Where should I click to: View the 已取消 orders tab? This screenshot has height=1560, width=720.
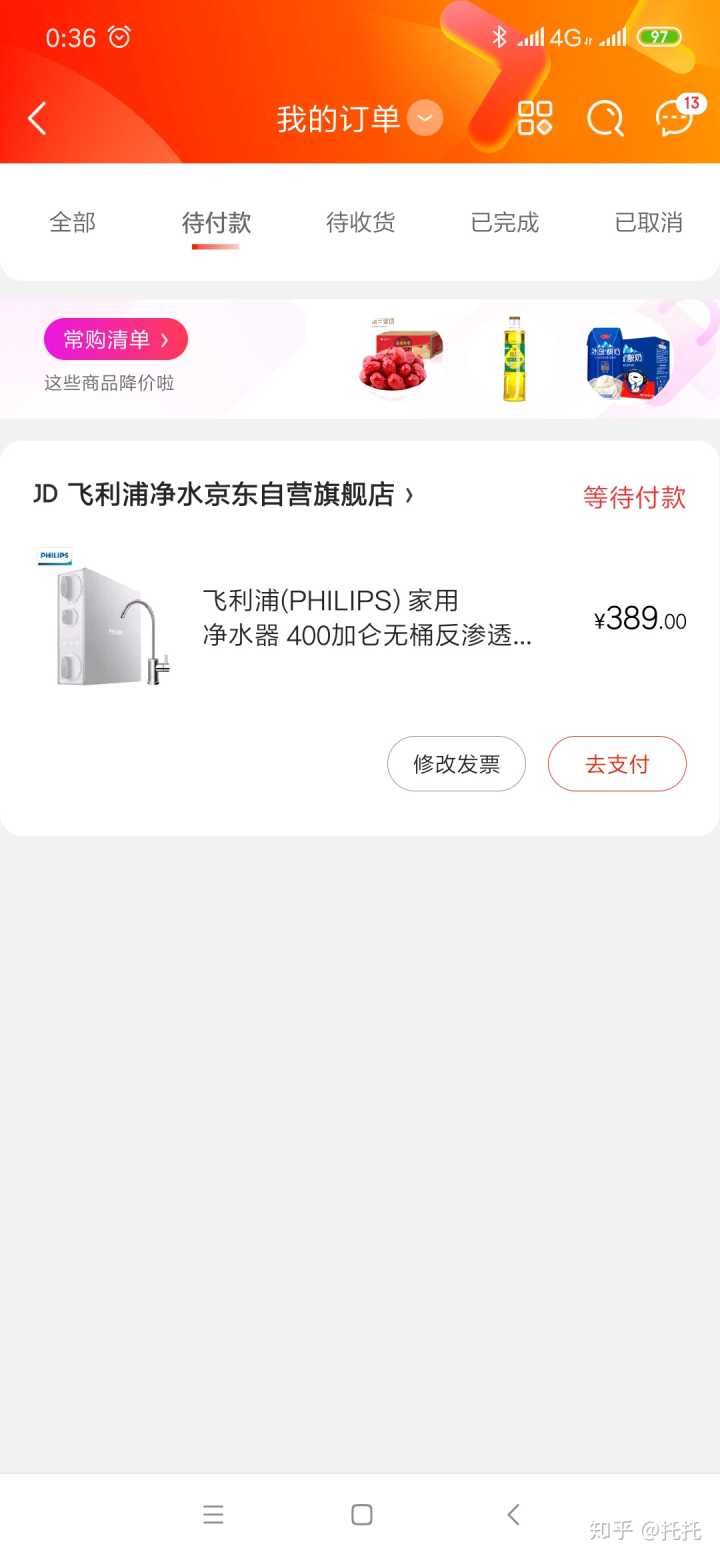coord(648,222)
